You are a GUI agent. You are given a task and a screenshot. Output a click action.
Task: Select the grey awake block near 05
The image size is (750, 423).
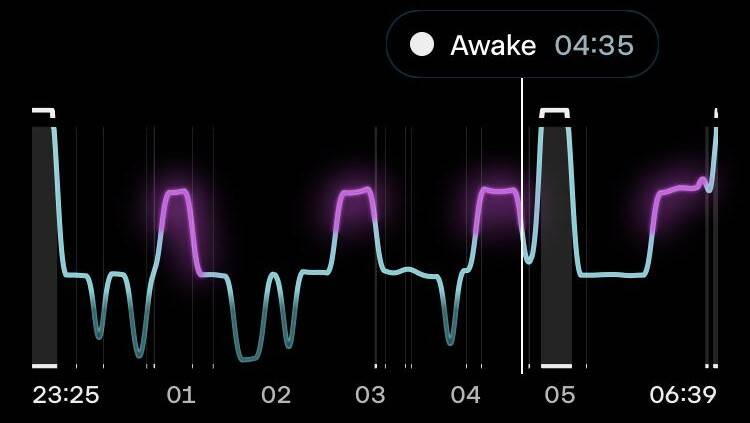coord(556,246)
